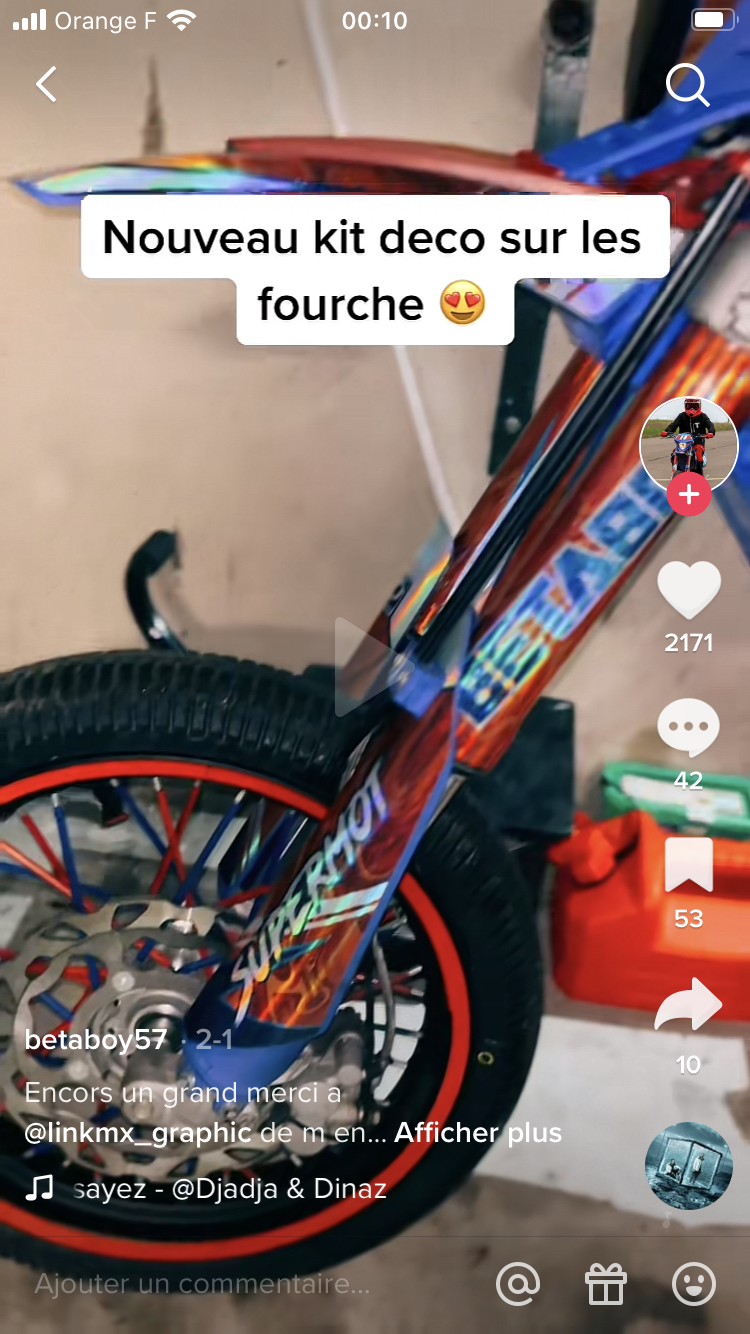750x1334 pixels.
Task: Send a gift with the gift icon
Action: coord(606,1284)
